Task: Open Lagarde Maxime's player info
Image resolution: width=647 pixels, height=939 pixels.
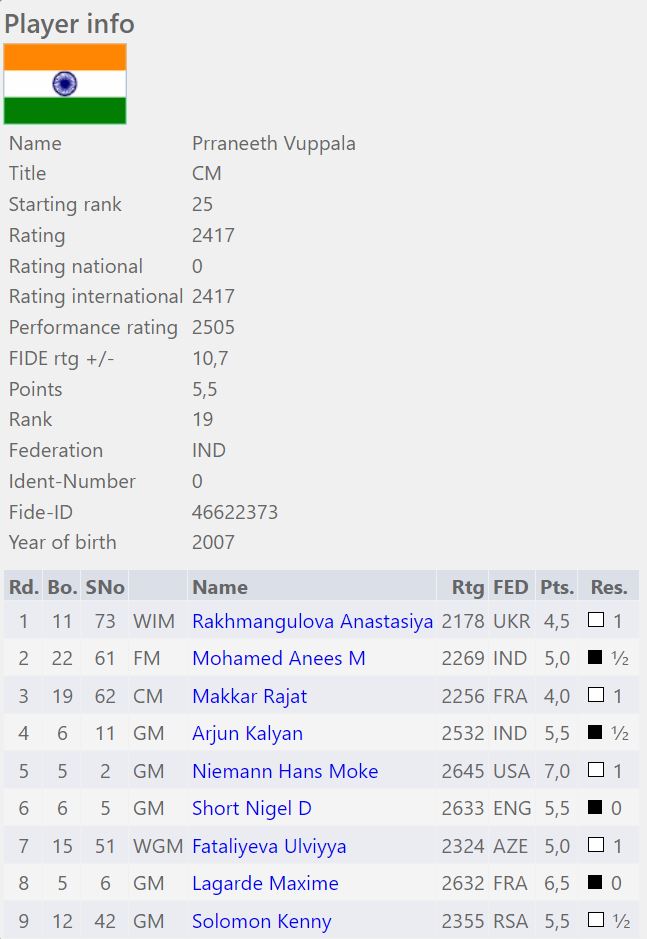Action: (x=265, y=883)
